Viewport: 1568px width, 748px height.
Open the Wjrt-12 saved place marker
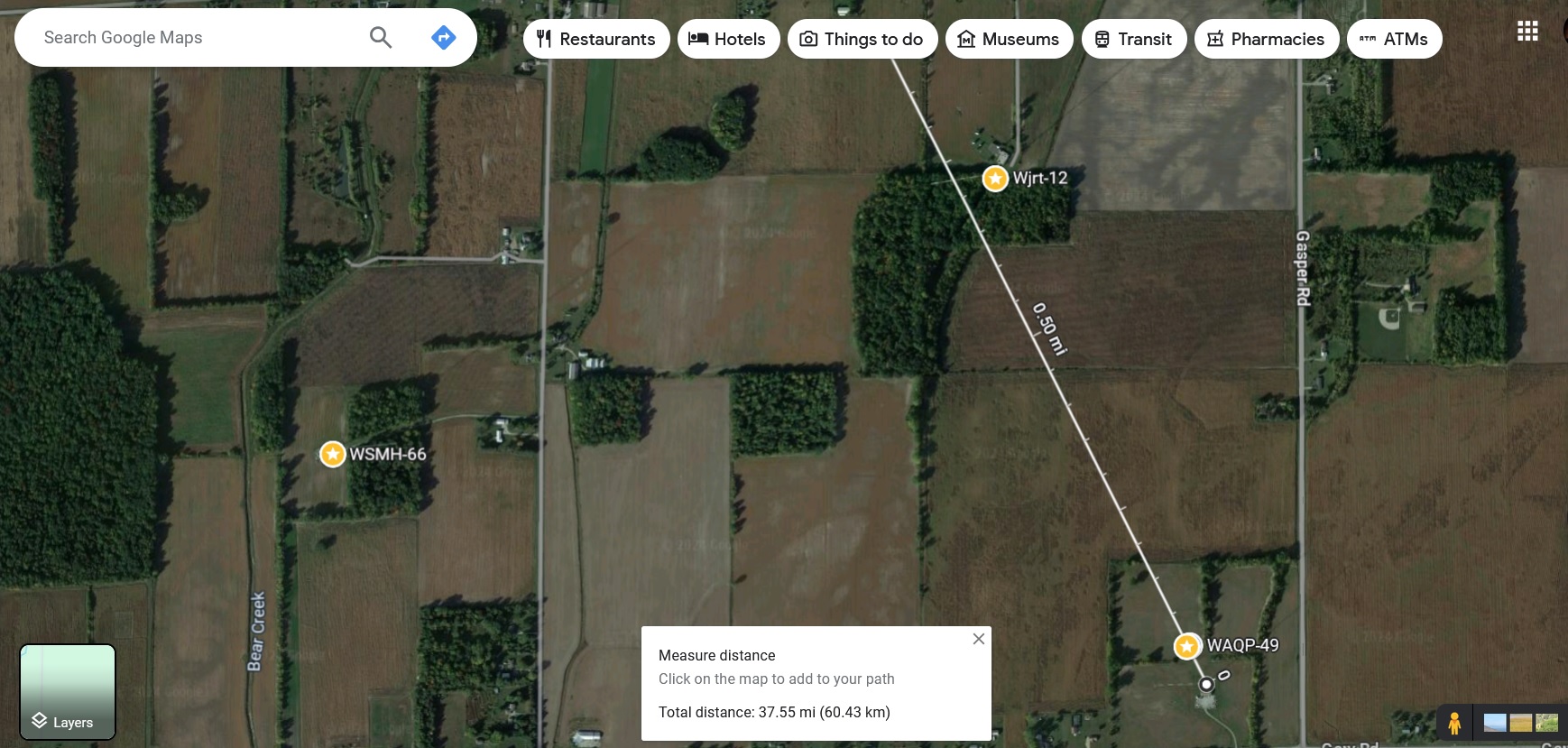click(x=995, y=179)
